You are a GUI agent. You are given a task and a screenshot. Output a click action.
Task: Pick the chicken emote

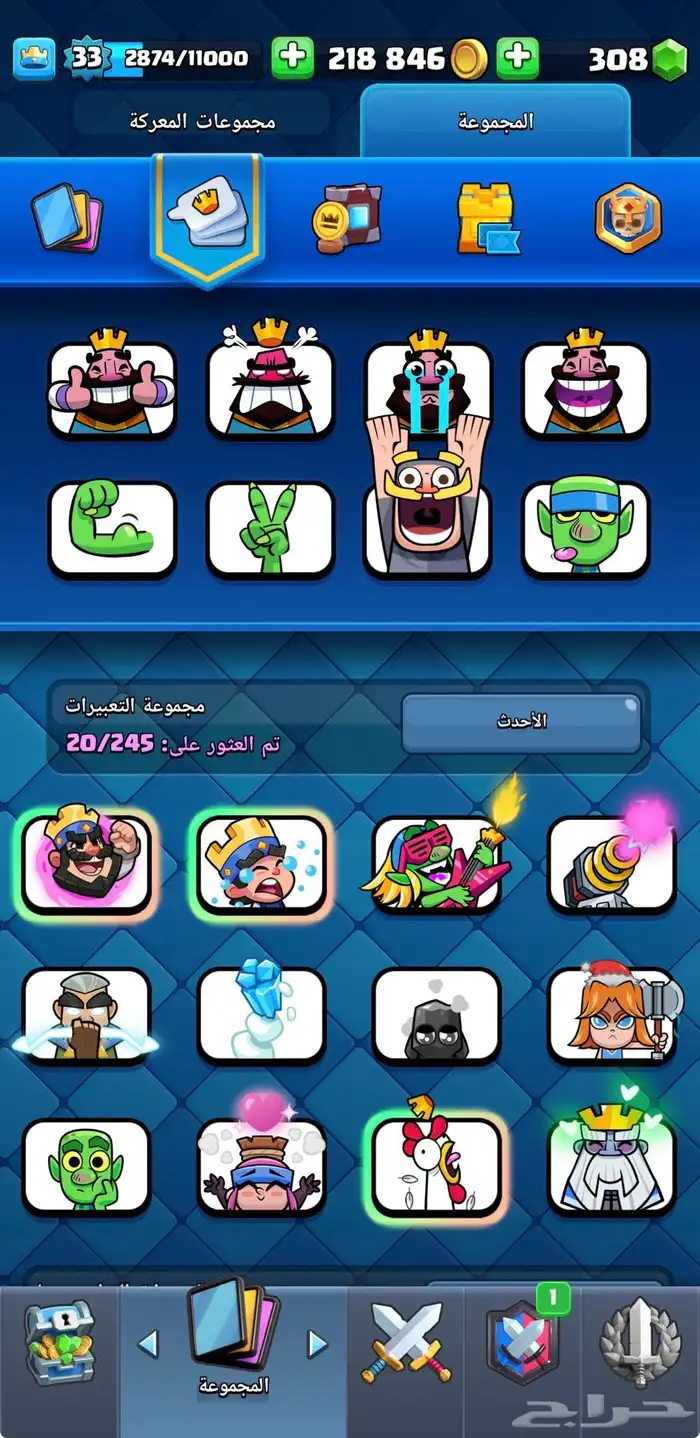coord(436,1165)
